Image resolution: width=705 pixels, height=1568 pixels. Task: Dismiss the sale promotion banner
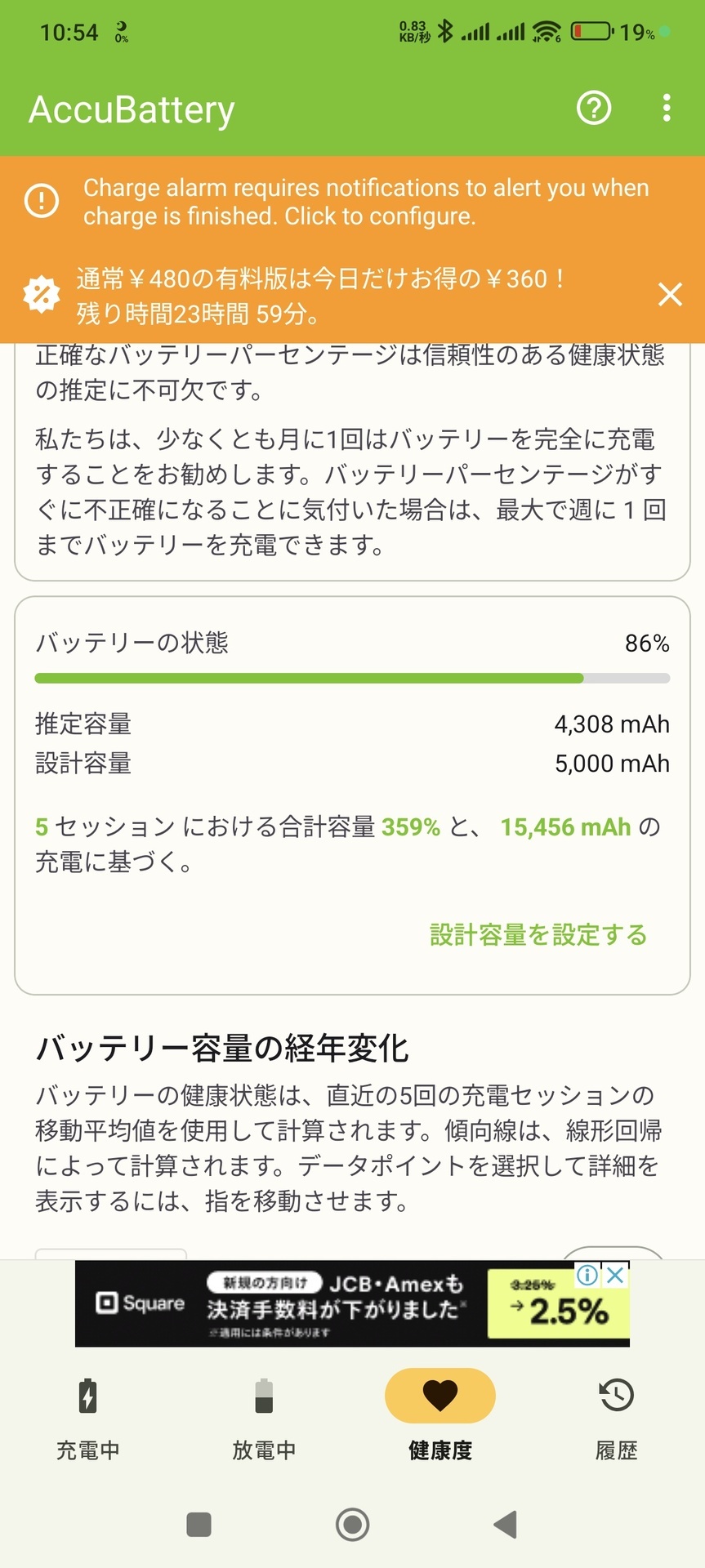[x=670, y=295]
